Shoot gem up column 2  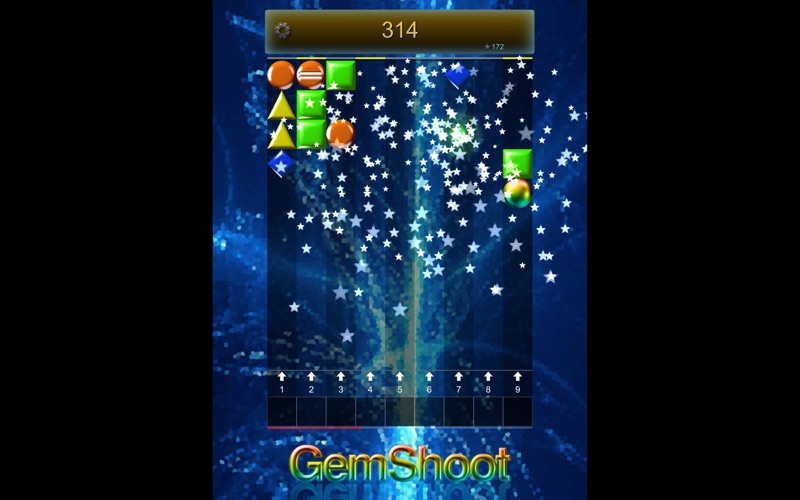coord(311,383)
